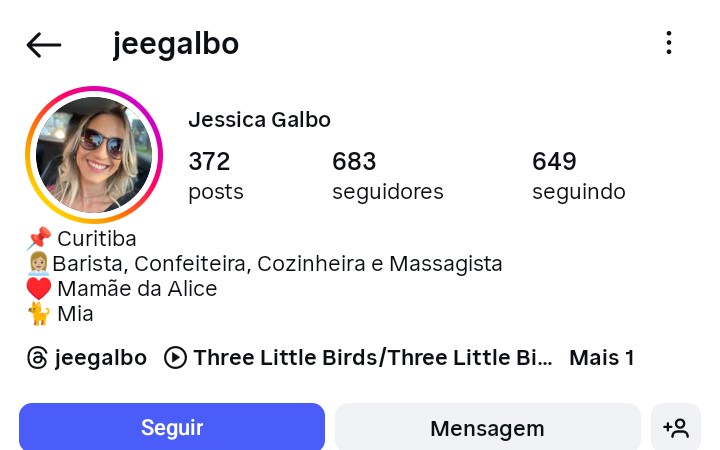Image resolution: width=720 pixels, height=450 pixels.
Task: Open the 649 seguindo list
Action: 578,175
